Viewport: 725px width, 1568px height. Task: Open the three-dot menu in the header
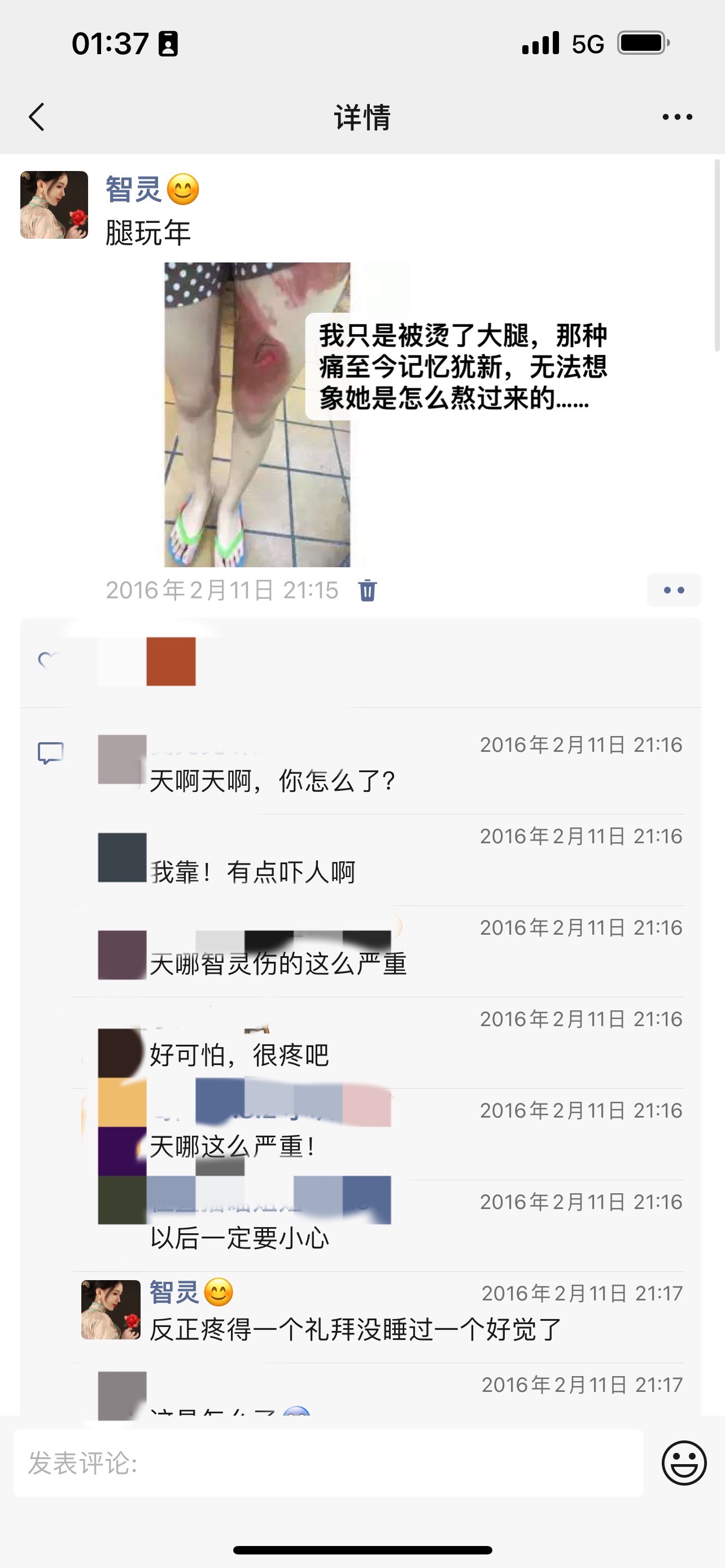pyautogui.click(x=677, y=117)
